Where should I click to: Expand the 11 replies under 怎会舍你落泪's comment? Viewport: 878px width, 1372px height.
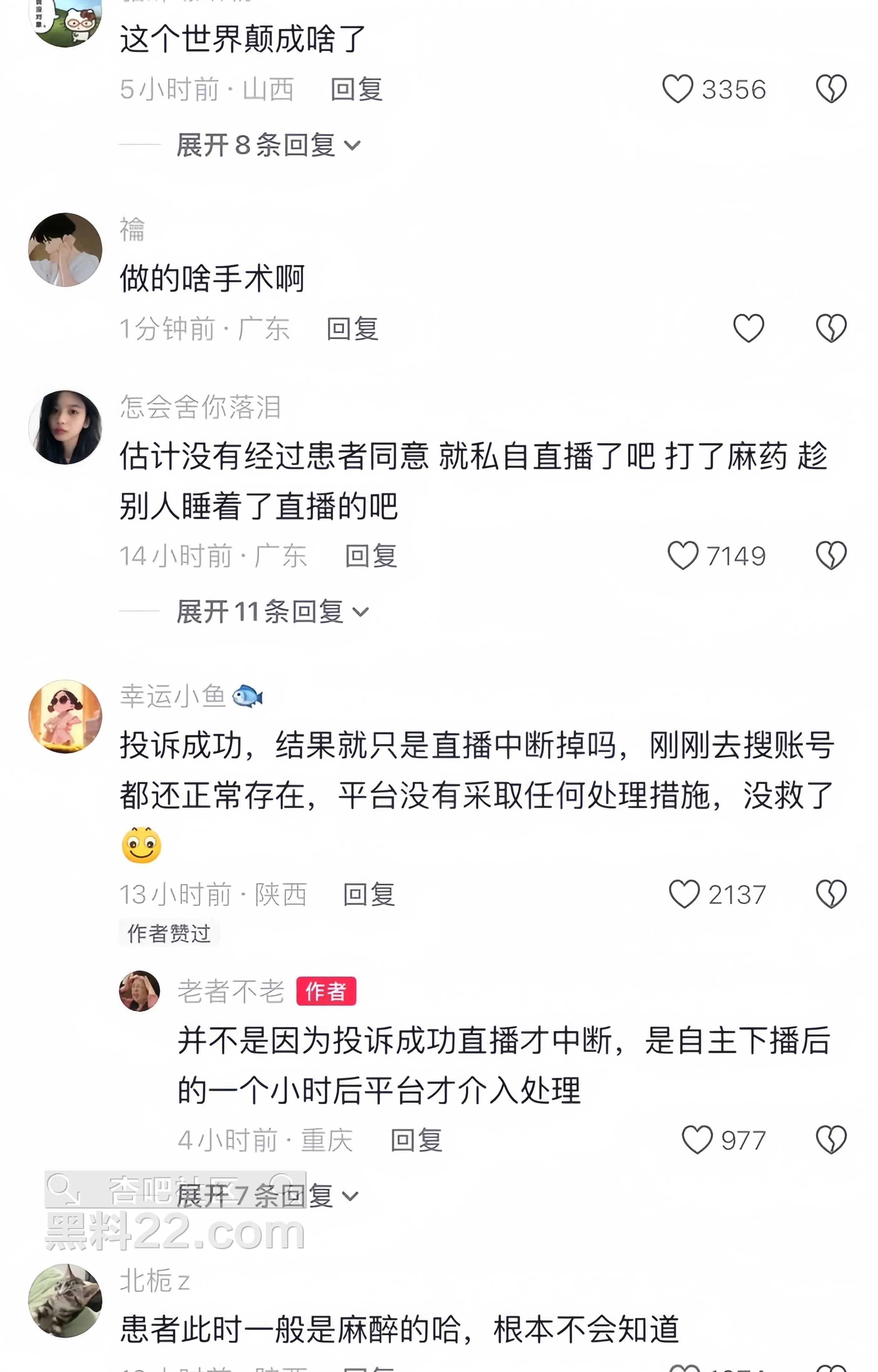click(272, 612)
